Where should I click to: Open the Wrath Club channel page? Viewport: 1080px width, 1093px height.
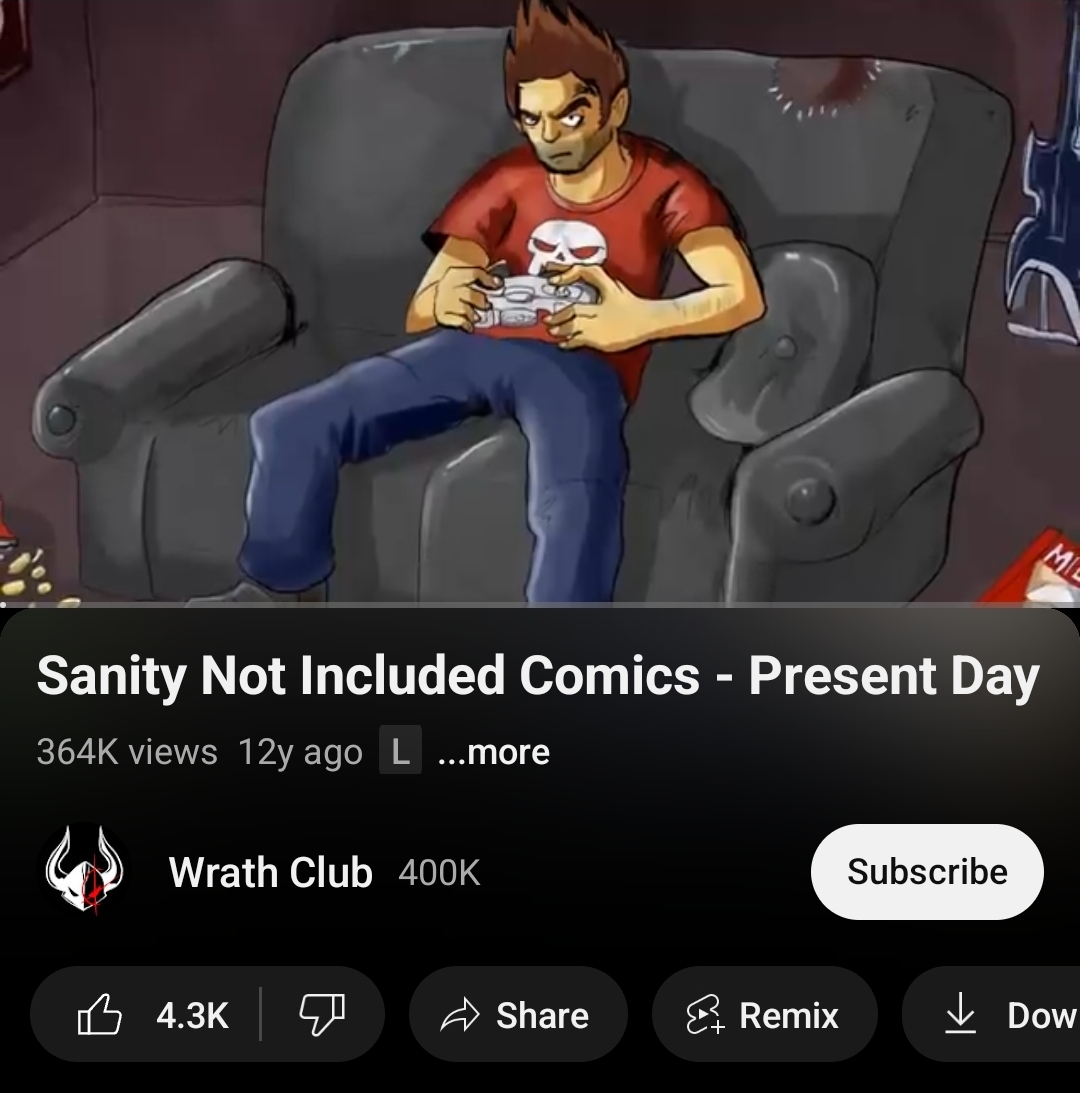(270, 872)
